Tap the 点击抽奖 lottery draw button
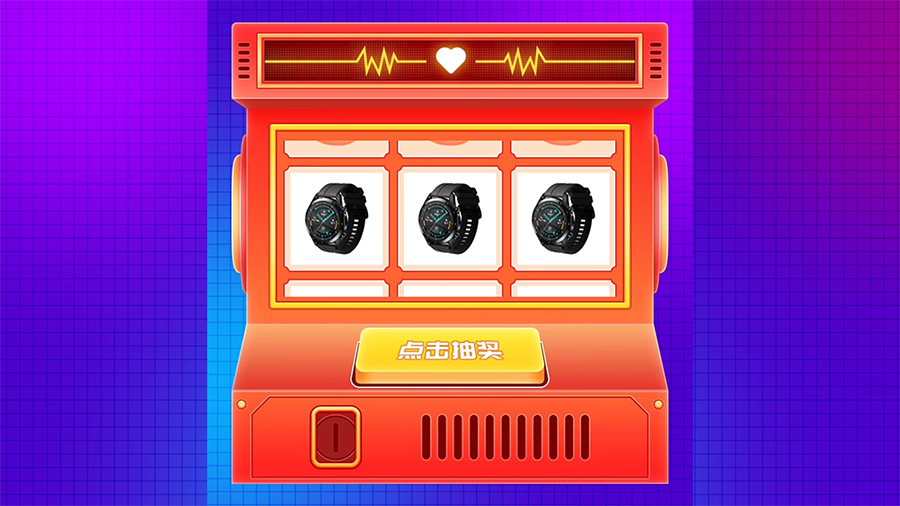Screen dimensions: 900x506 click(x=450, y=352)
